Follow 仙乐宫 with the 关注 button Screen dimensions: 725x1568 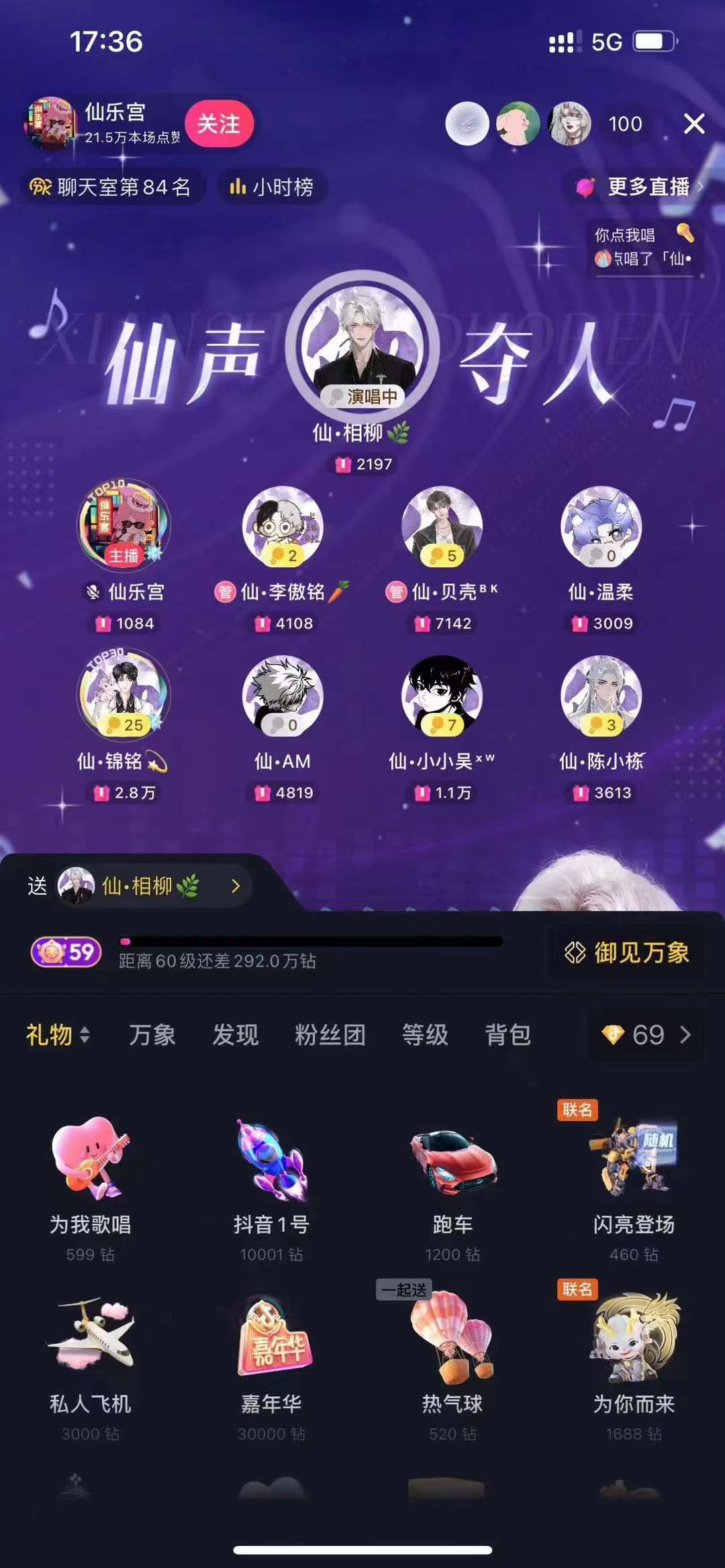pyautogui.click(x=219, y=124)
